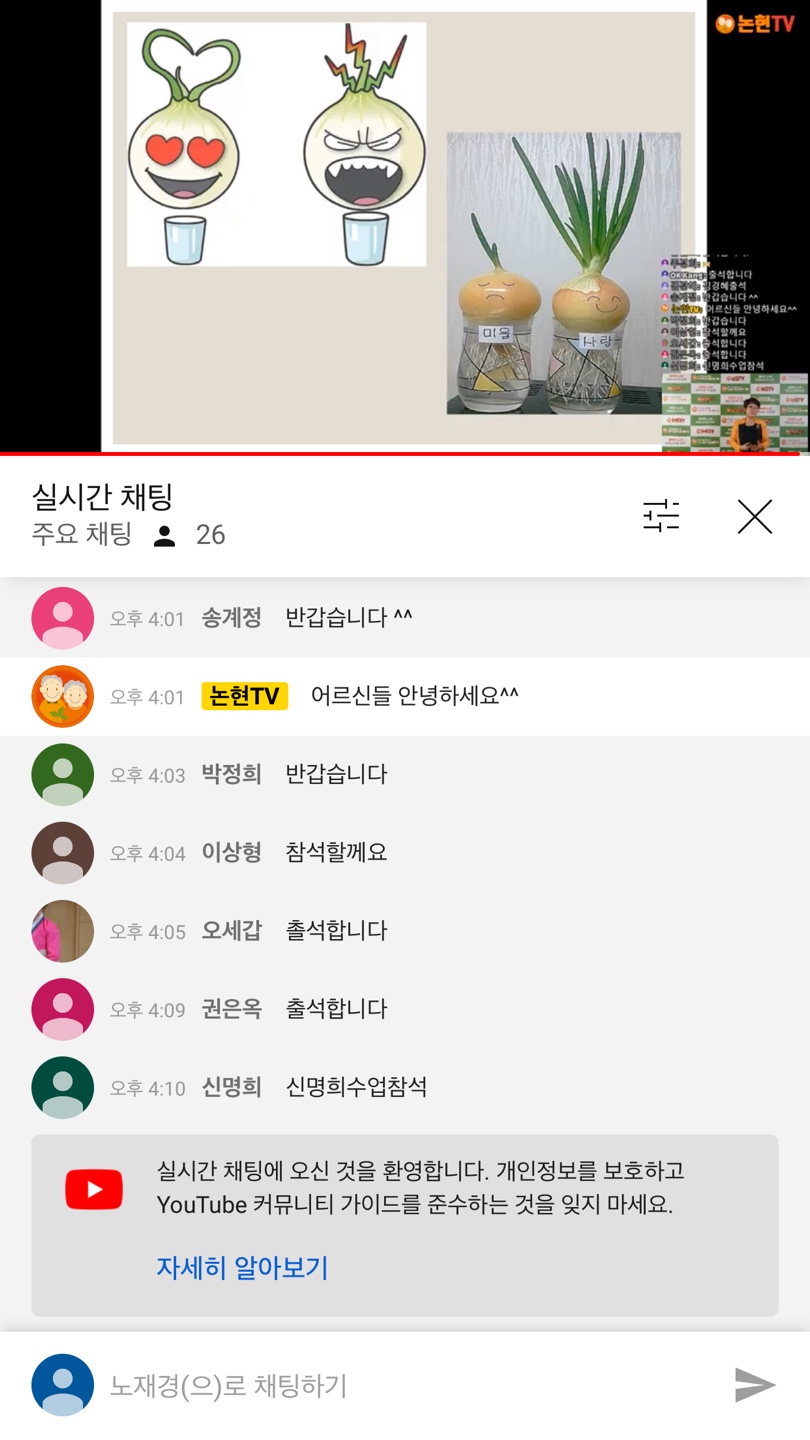Open the 자세히 알아보기 link

(242, 1268)
